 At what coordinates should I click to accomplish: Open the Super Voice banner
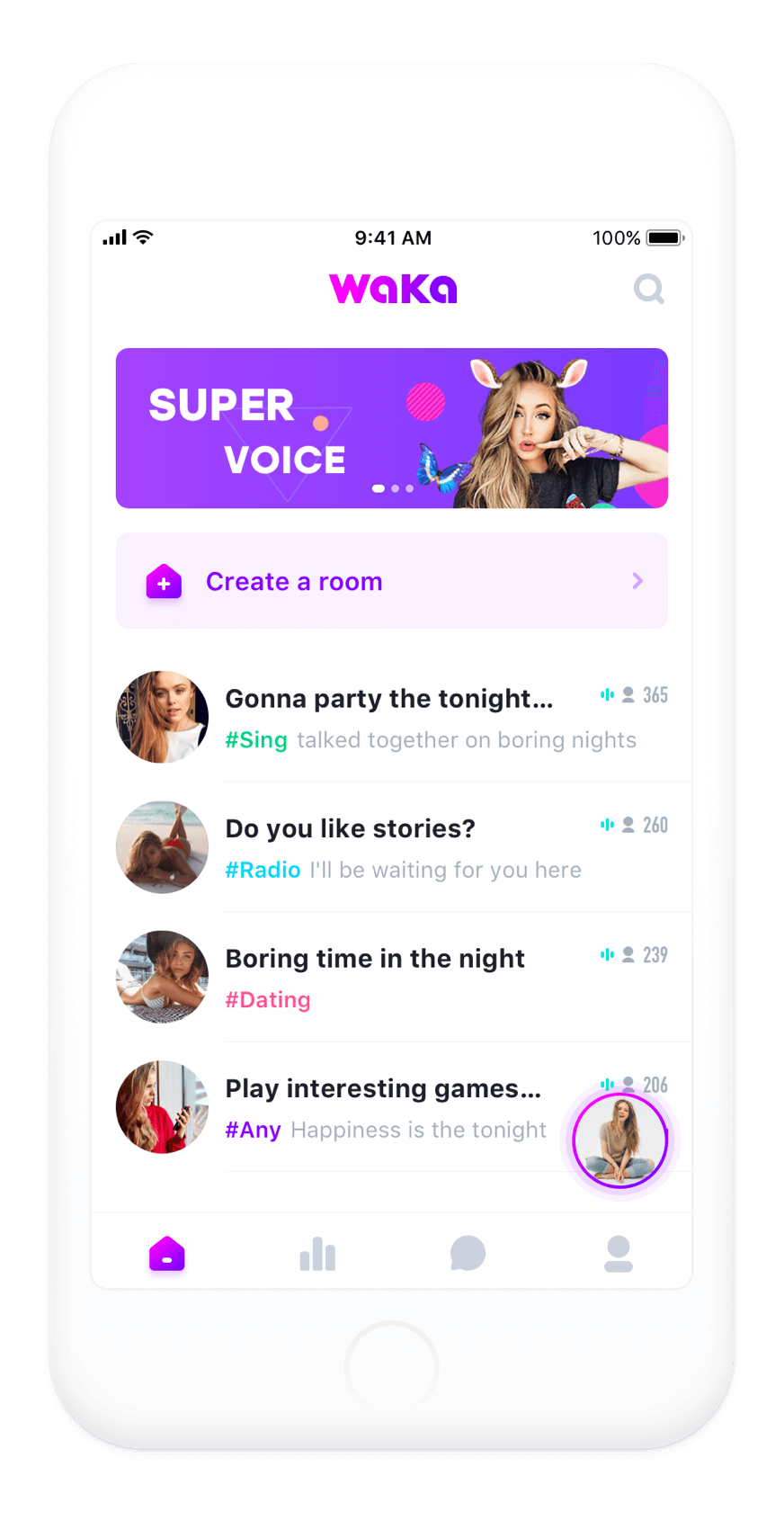tap(392, 428)
